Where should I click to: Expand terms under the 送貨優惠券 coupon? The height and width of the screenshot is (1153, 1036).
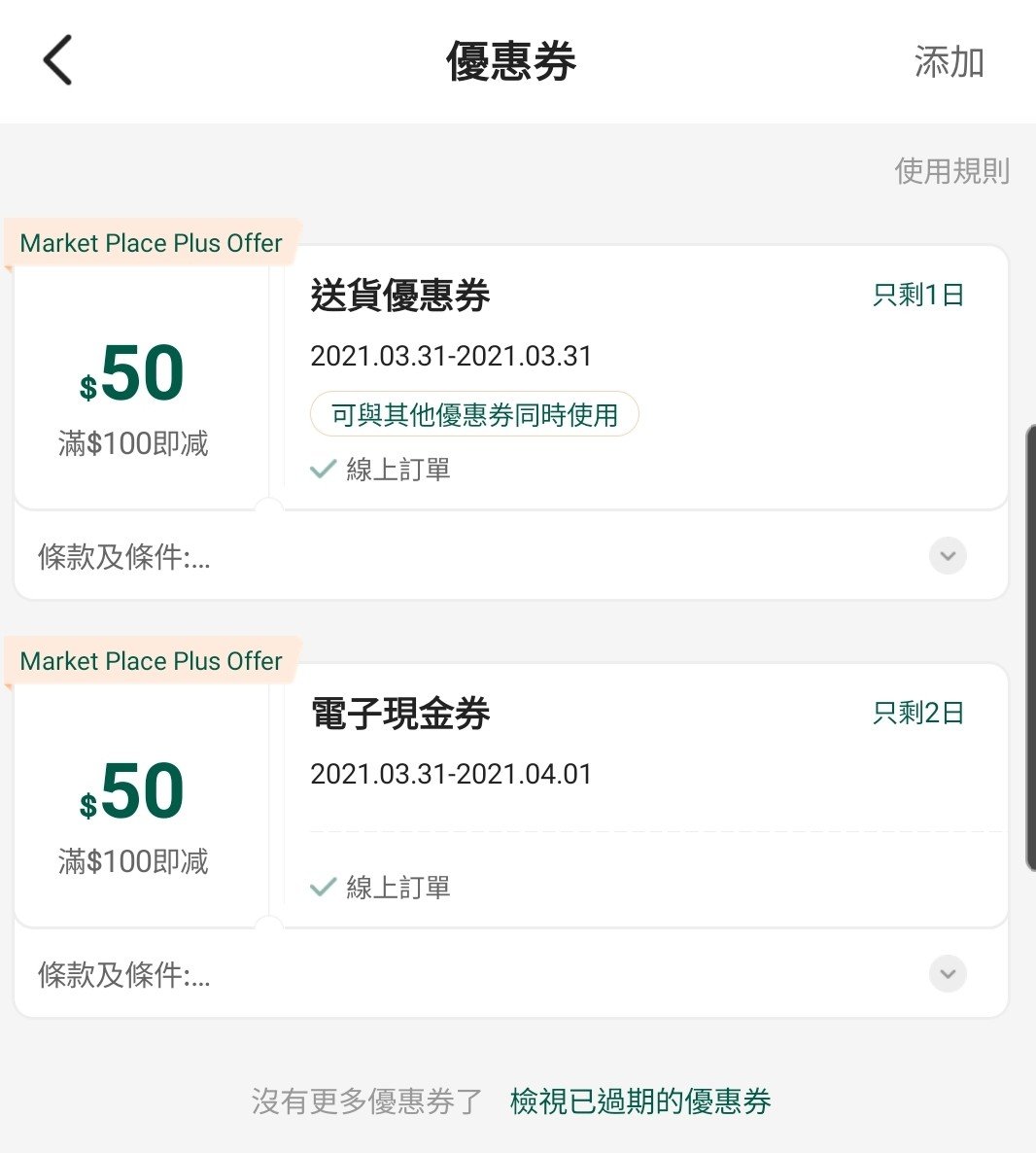pos(948,556)
